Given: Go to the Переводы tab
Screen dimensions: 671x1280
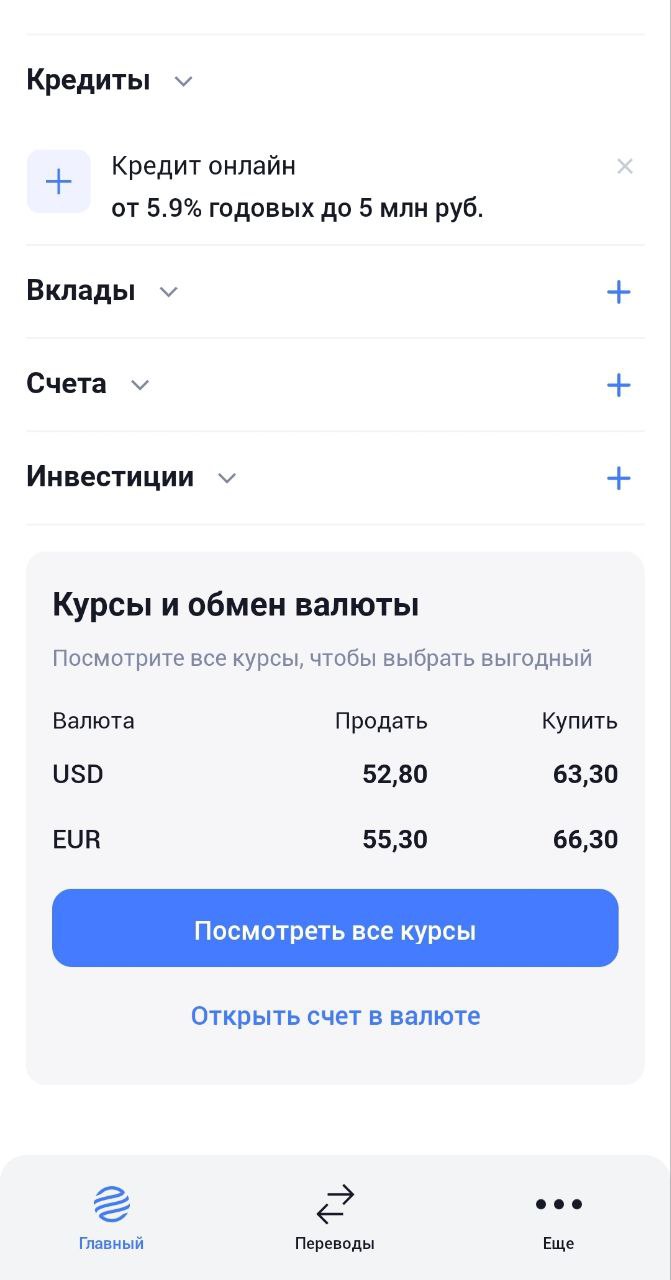Looking at the screenshot, I should point(335,1218).
